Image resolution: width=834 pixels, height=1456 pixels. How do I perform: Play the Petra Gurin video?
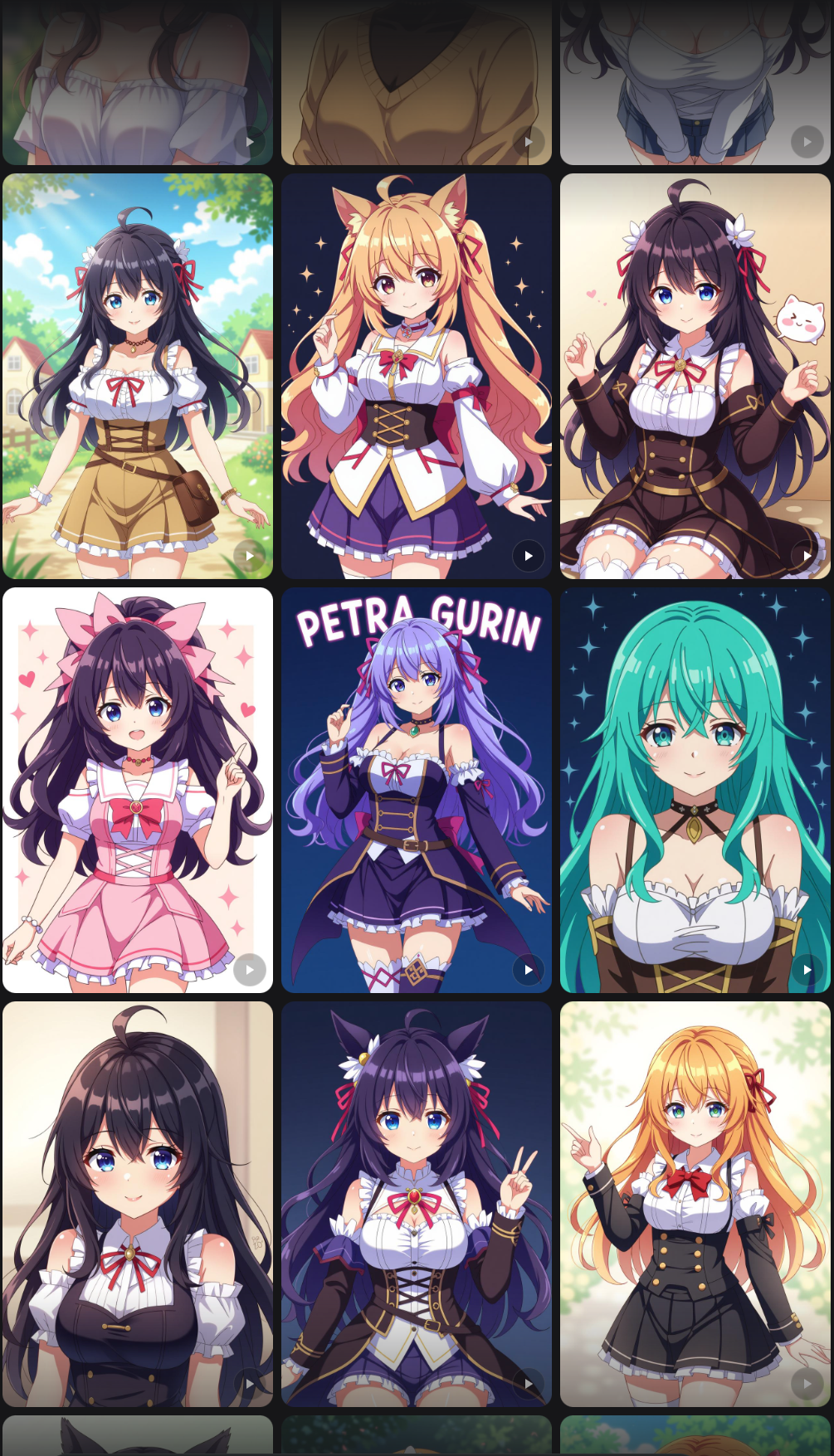529,970
